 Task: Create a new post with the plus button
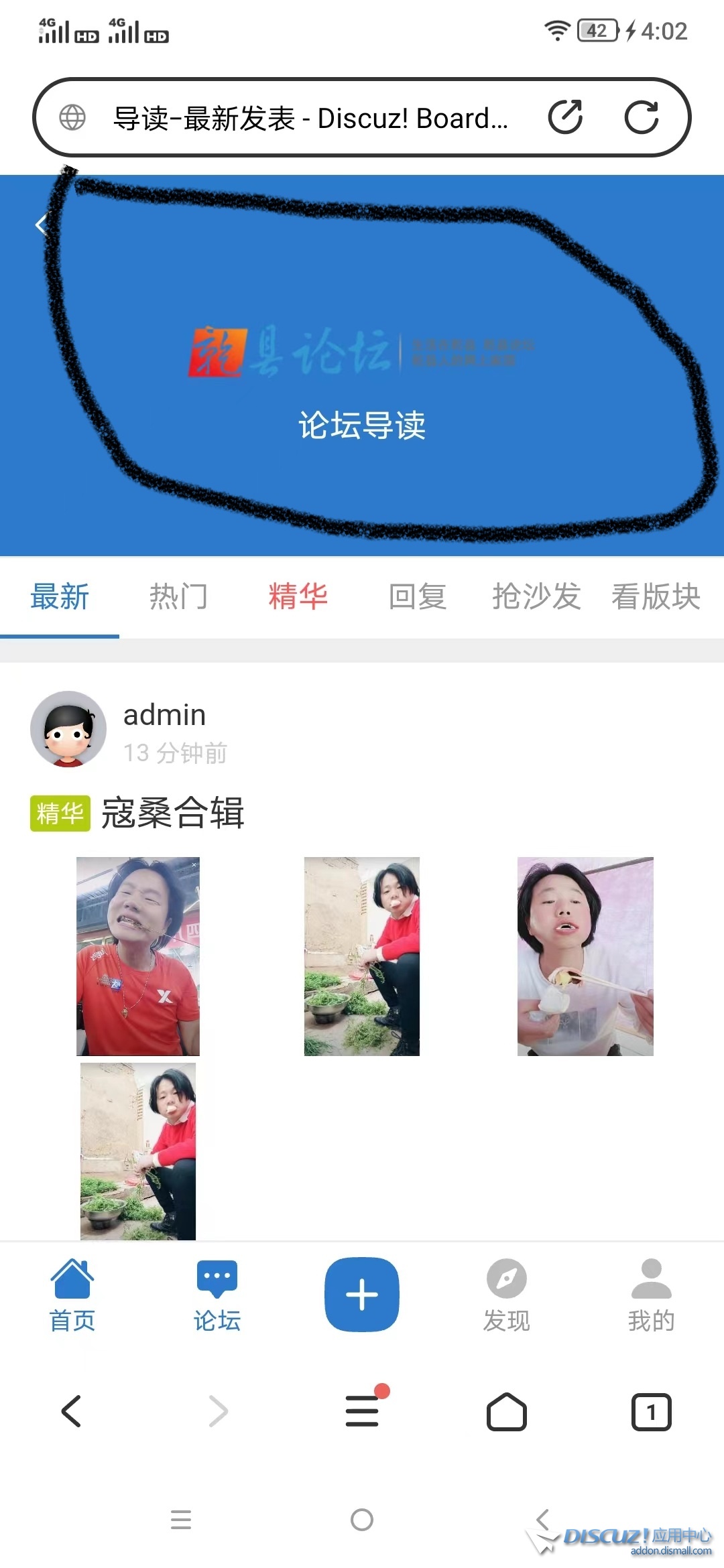[362, 1294]
